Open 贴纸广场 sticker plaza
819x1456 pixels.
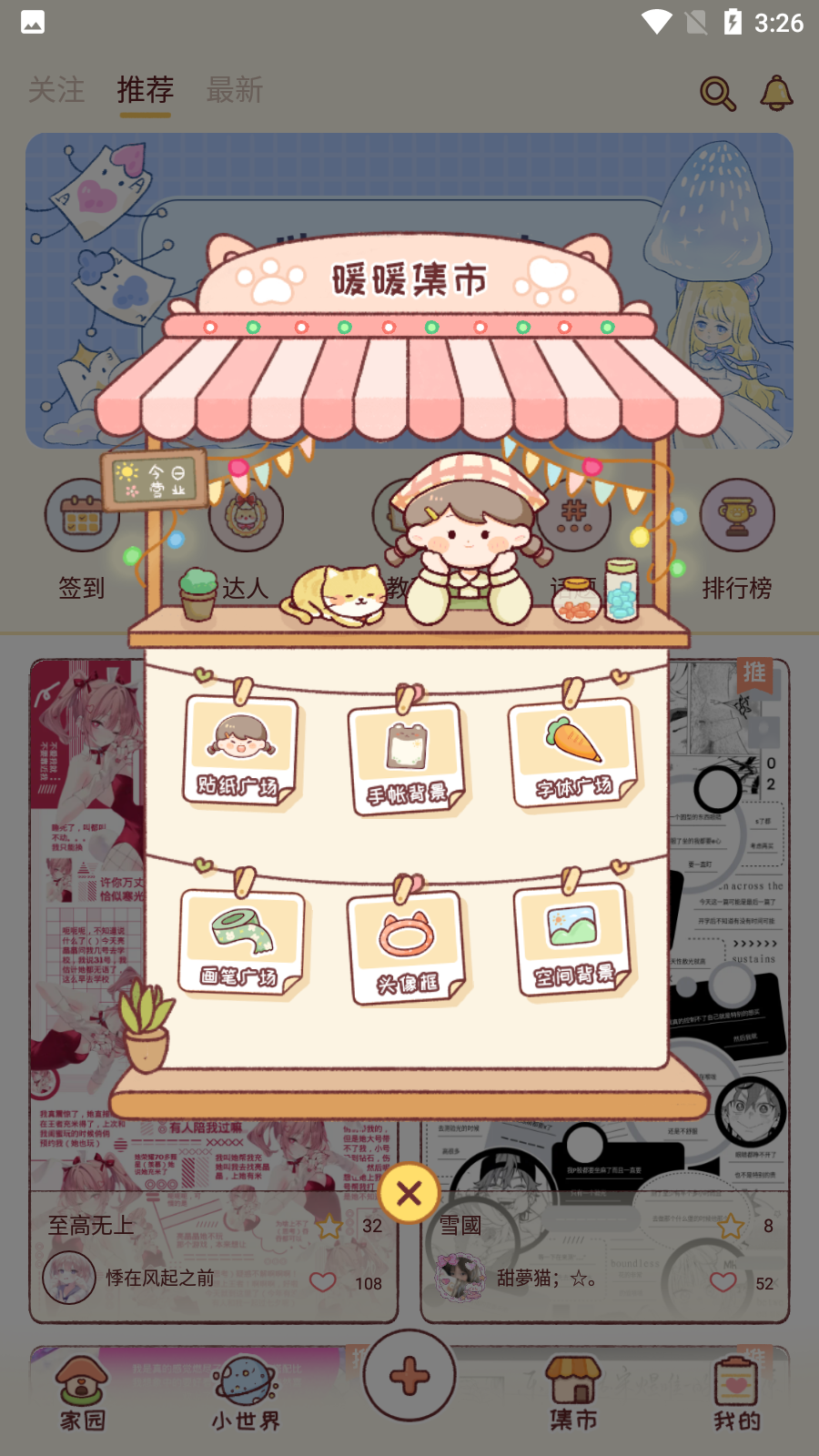240,752
